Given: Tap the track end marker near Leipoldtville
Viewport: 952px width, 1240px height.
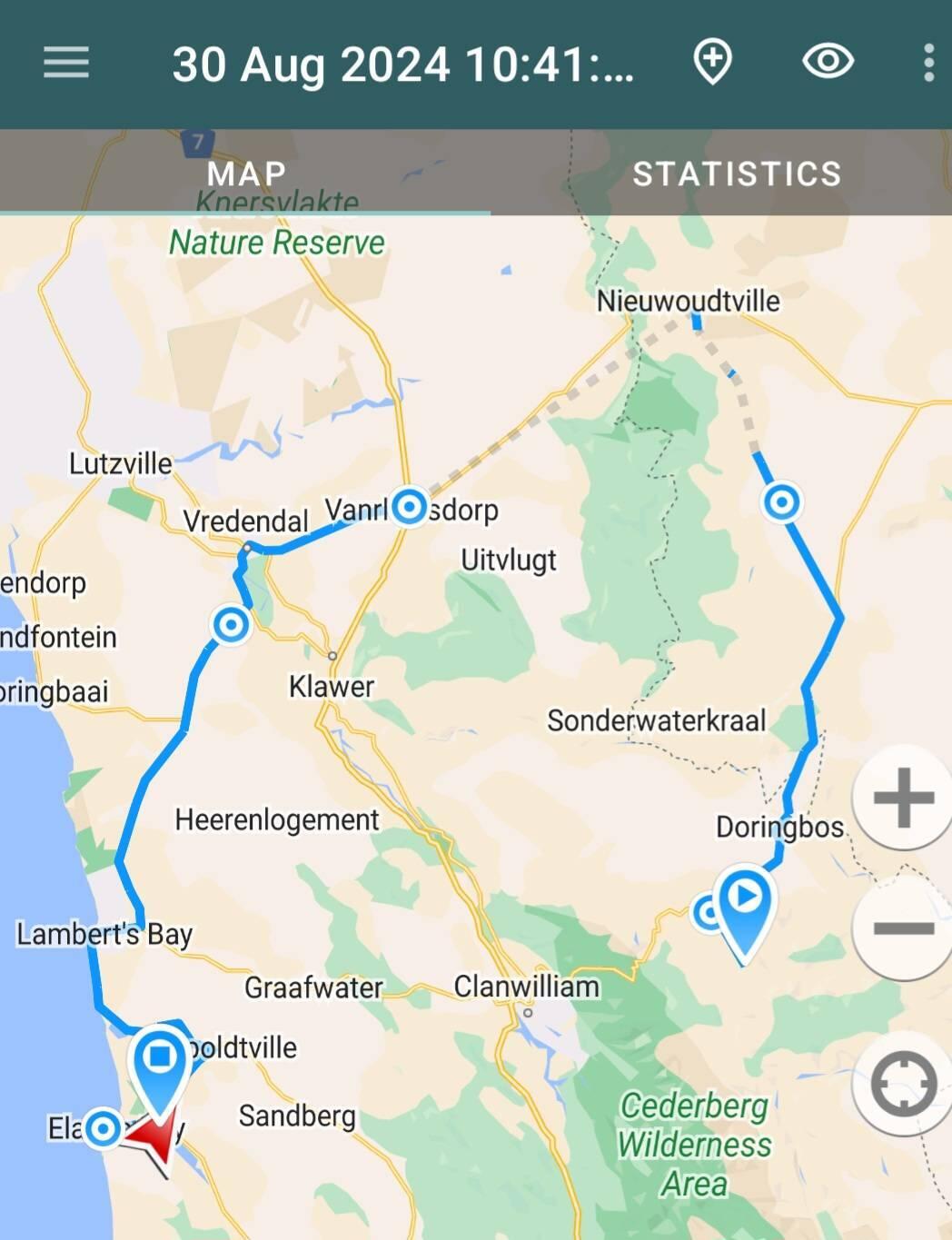Looking at the screenshot, I should pyautogui.click(x=161, y=1061).
